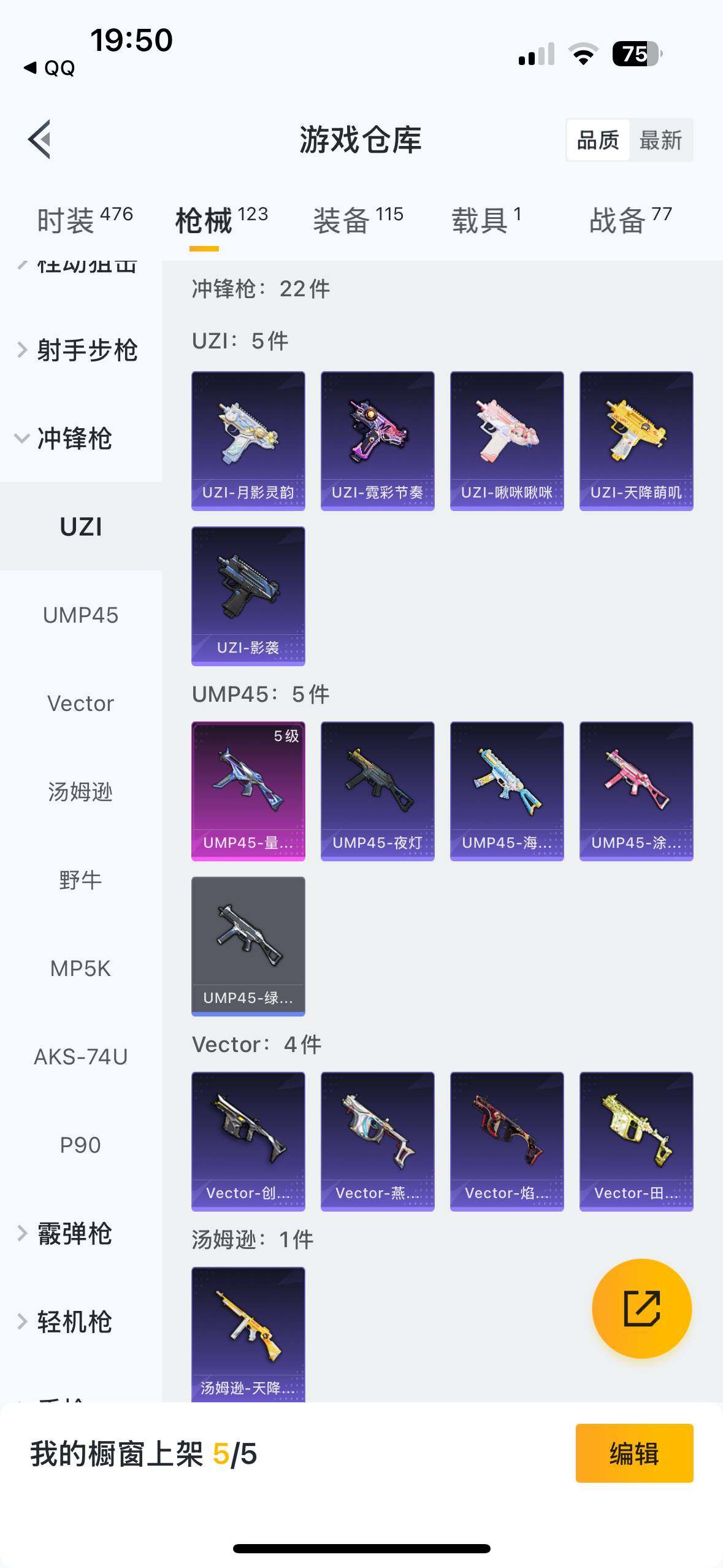Switch to the 时装 tab
This screenshot has height=1568, width=723.
tap(84, 220)
